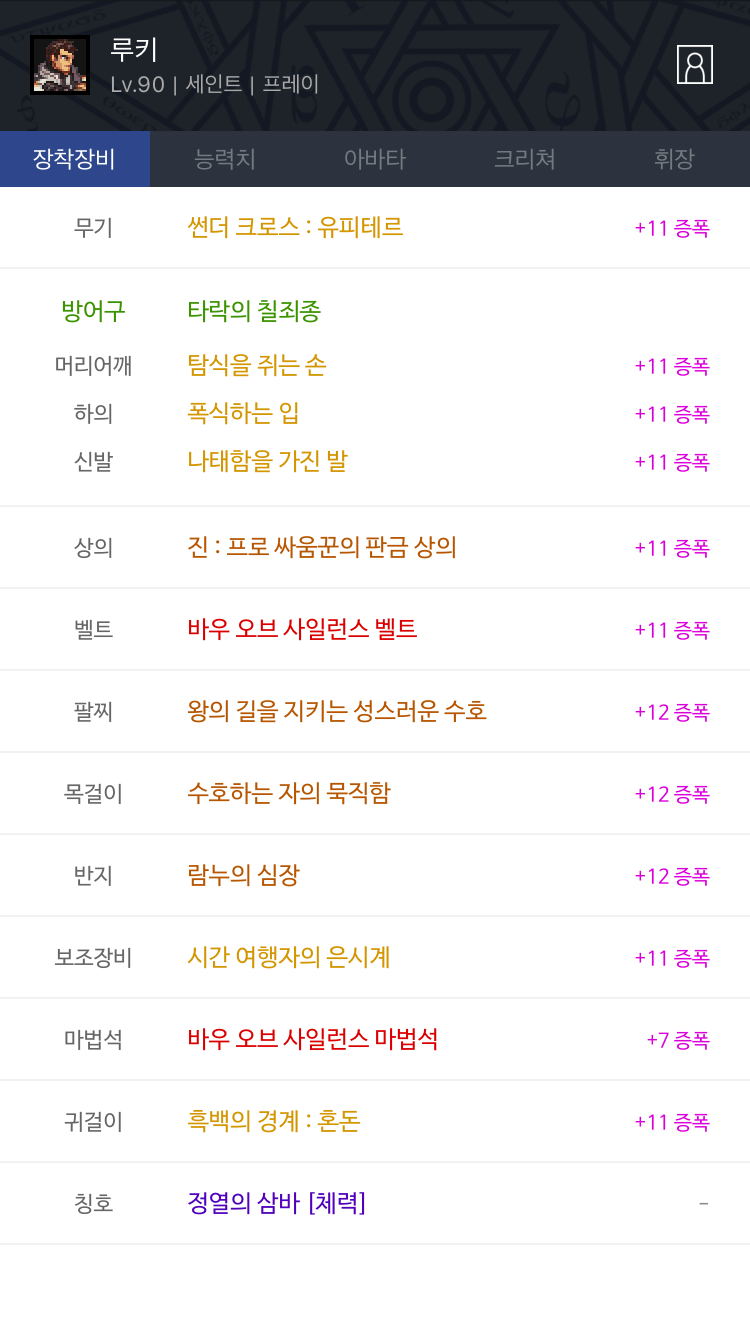Open weapon item 썬더 크로스 : 유피테르
750x1334 pixels.
(295, 227)
